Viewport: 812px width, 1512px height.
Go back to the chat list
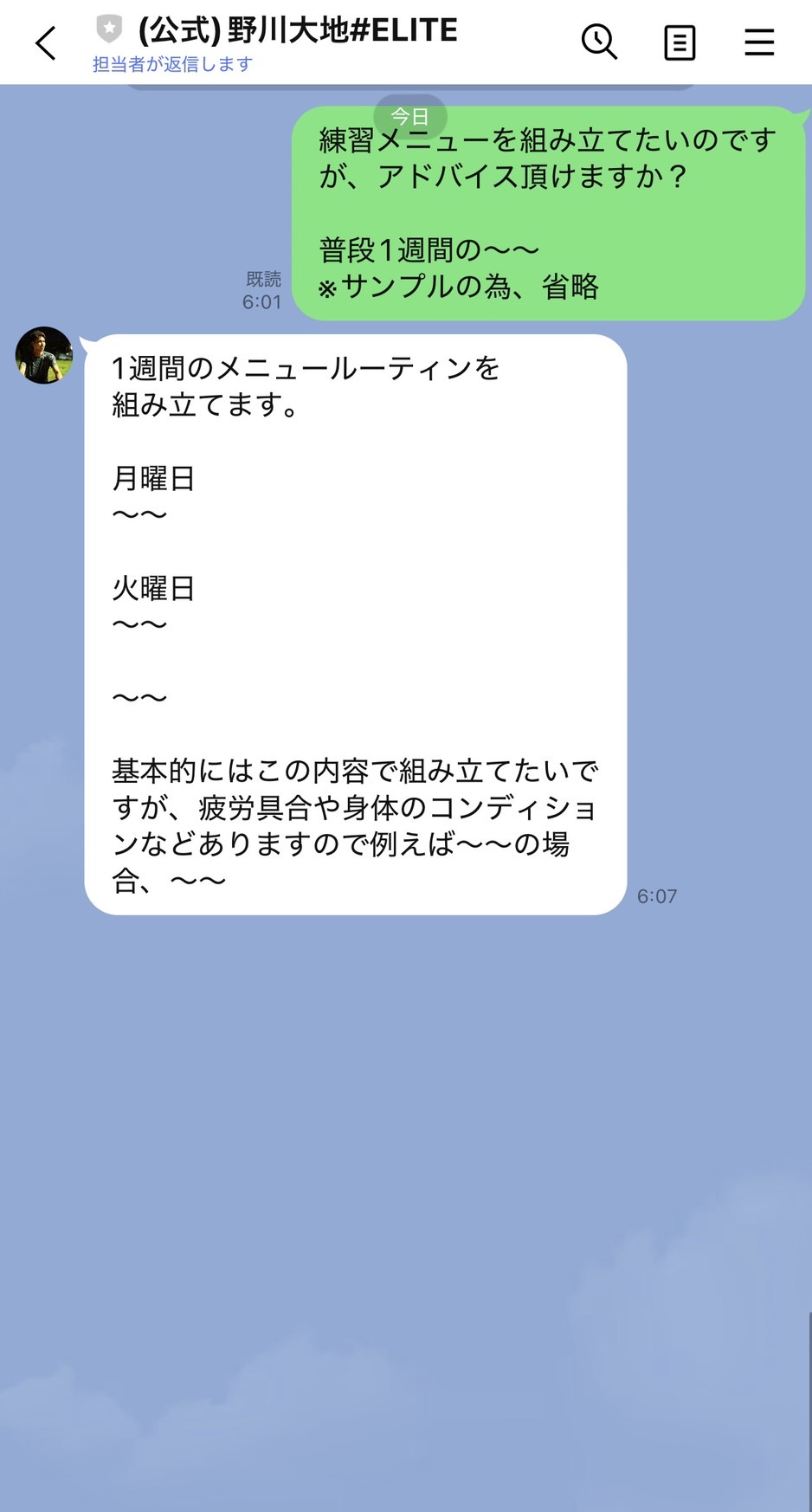(x=46, y=42)
